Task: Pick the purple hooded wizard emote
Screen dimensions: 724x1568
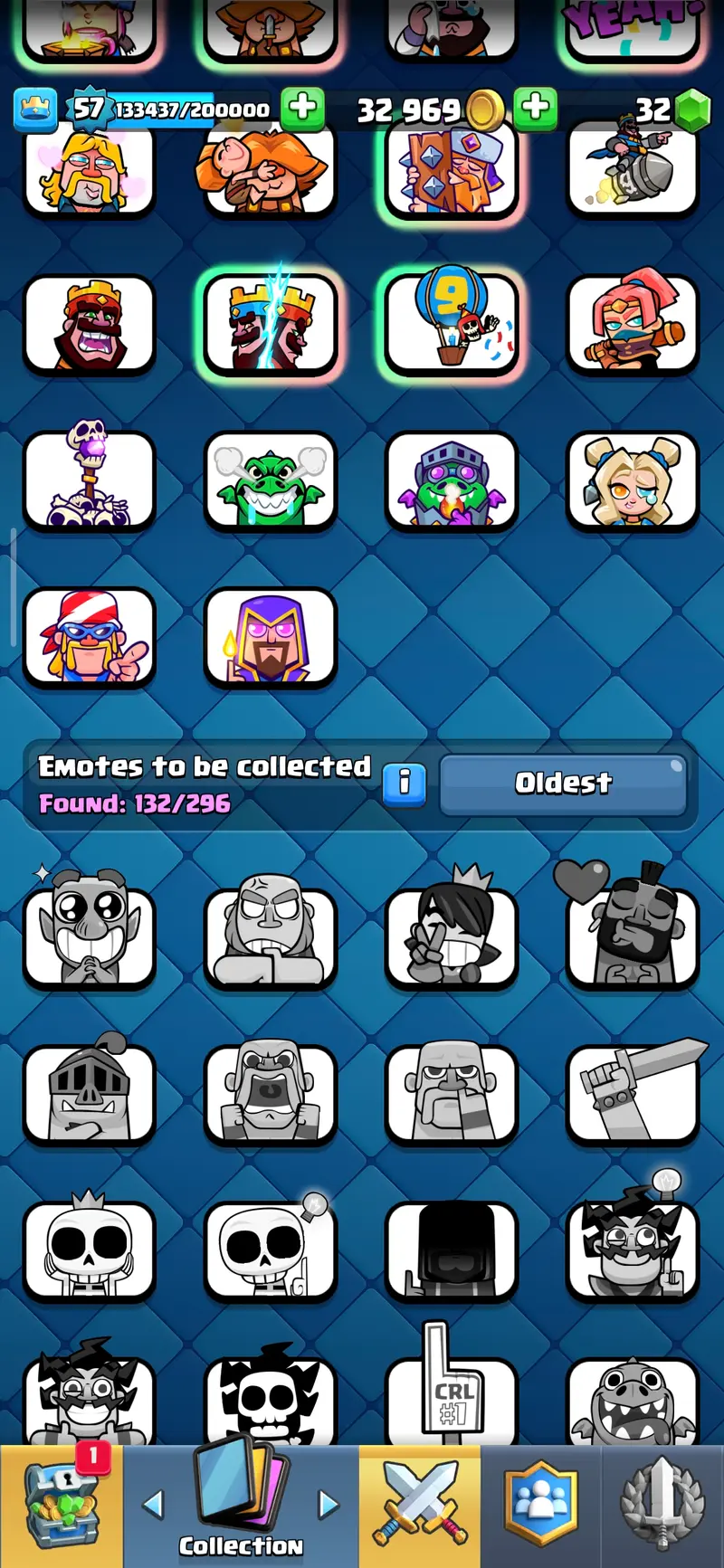Action: tap(270, 638)
